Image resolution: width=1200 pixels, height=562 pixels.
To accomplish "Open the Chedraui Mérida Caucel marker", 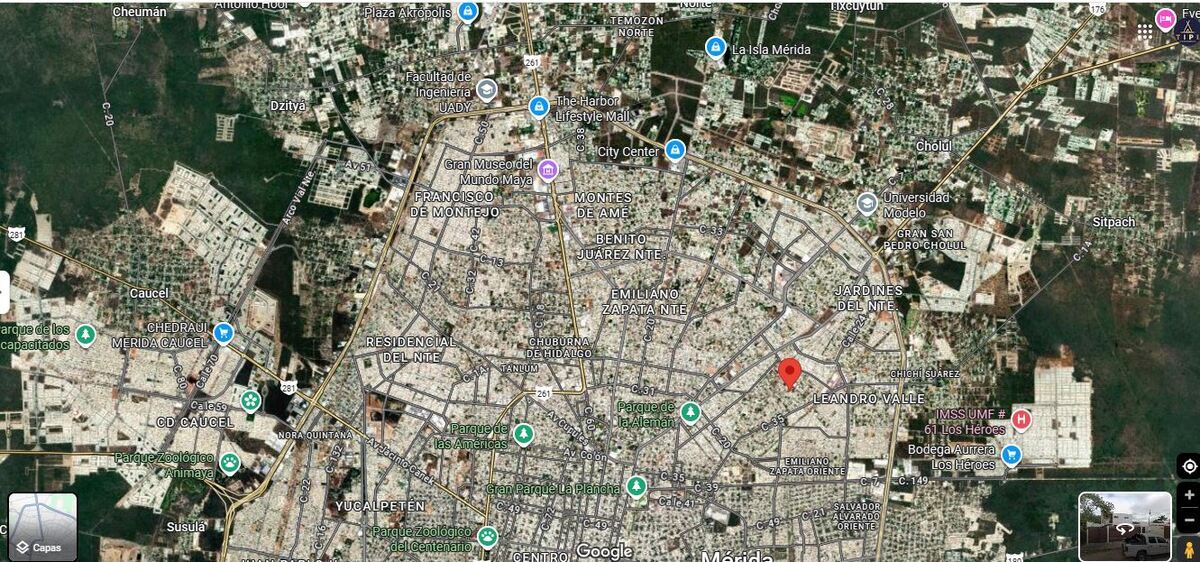I will pyautogui.click(x=223, y=333).
